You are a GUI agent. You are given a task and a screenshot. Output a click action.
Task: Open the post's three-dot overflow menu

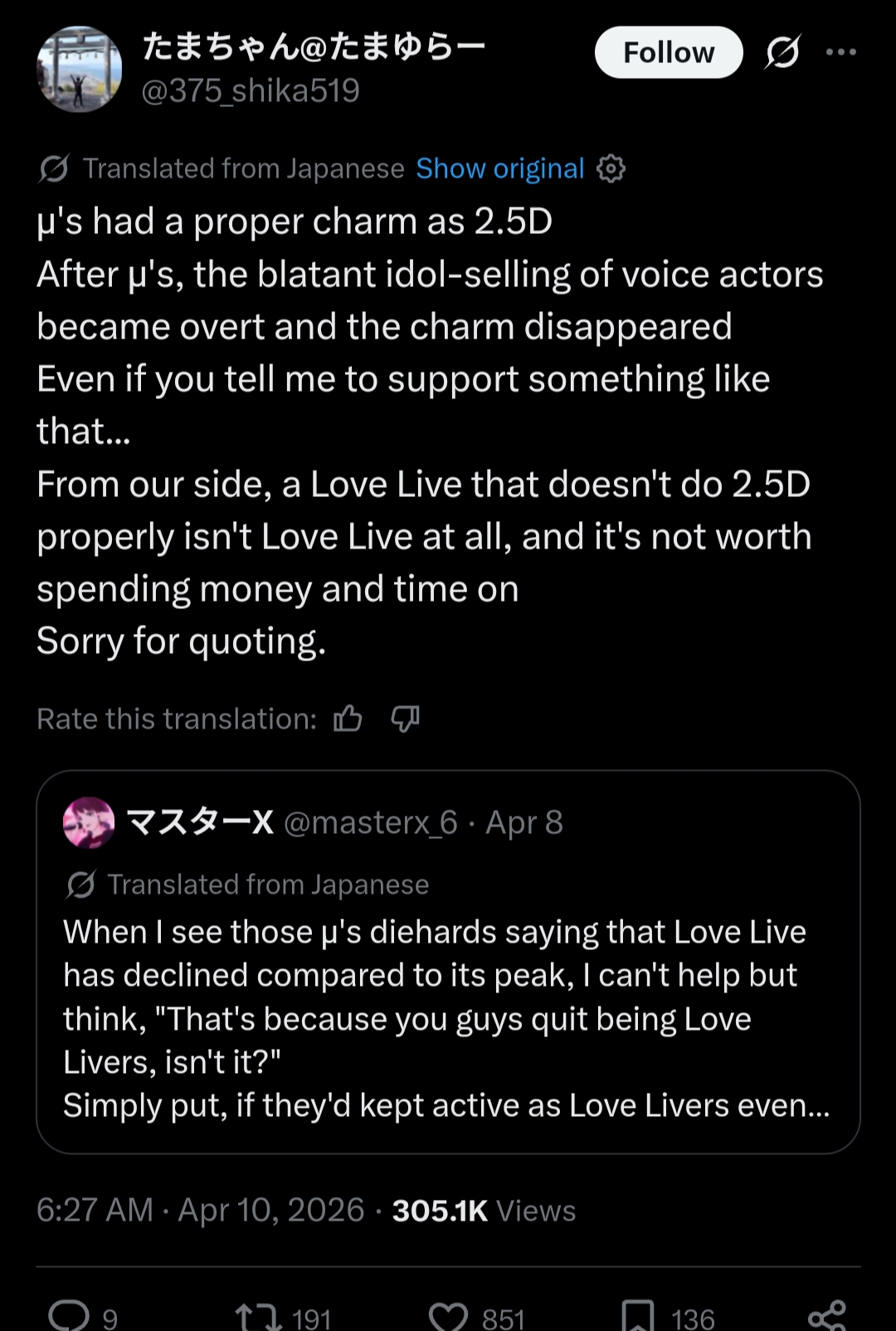(x=840, y=52)
